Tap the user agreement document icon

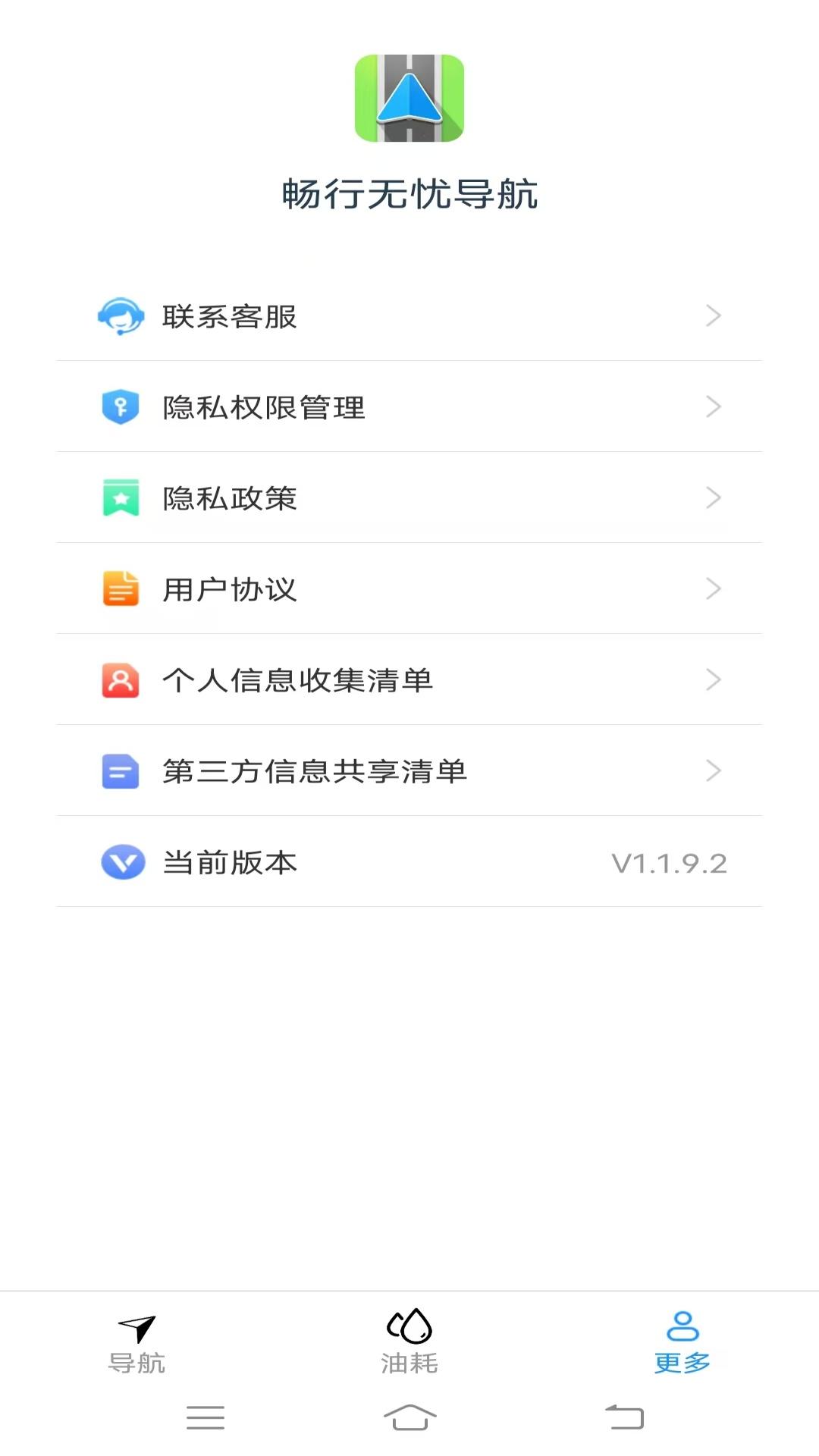pyautogui.click(x=121, y=589)
